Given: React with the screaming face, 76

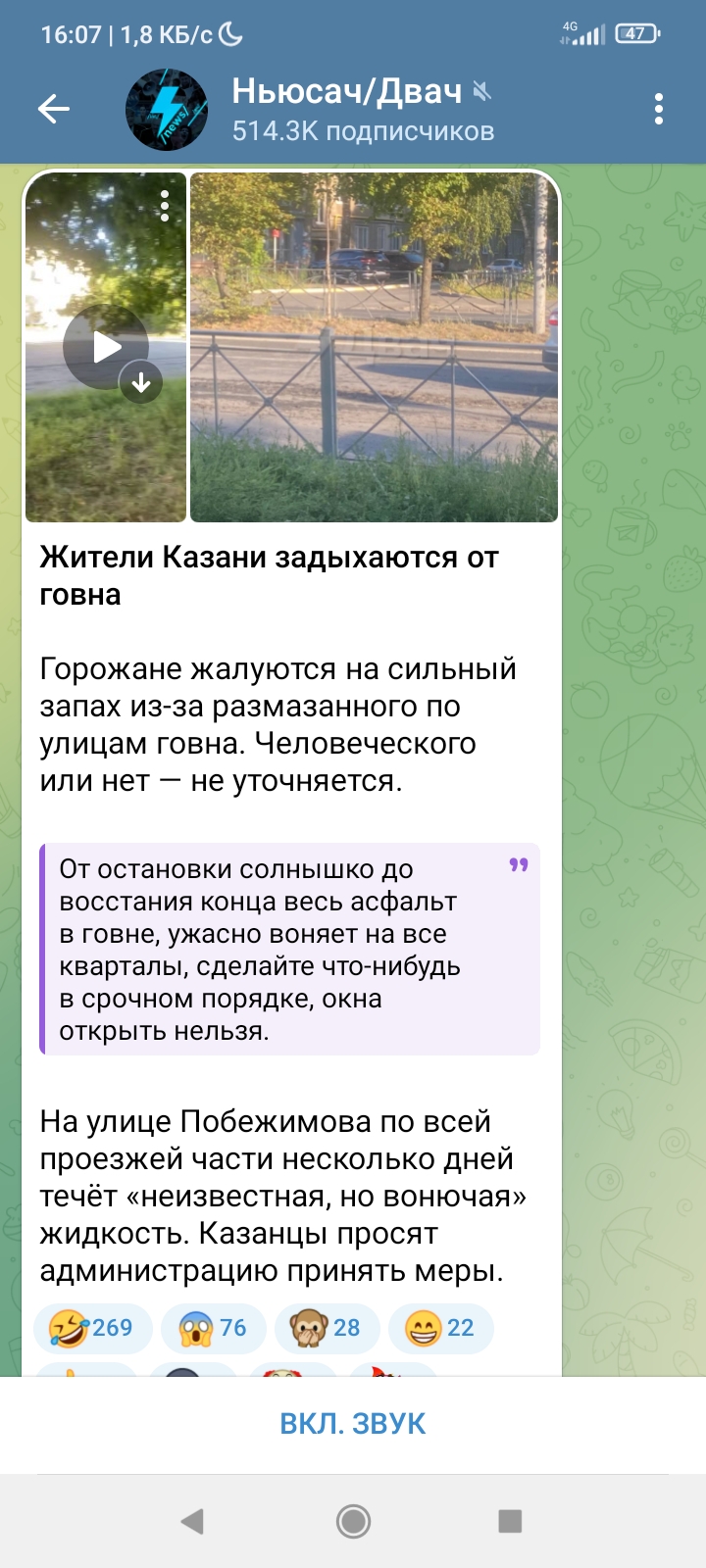Looking at the screenshot, I should tap(213, 1329).
